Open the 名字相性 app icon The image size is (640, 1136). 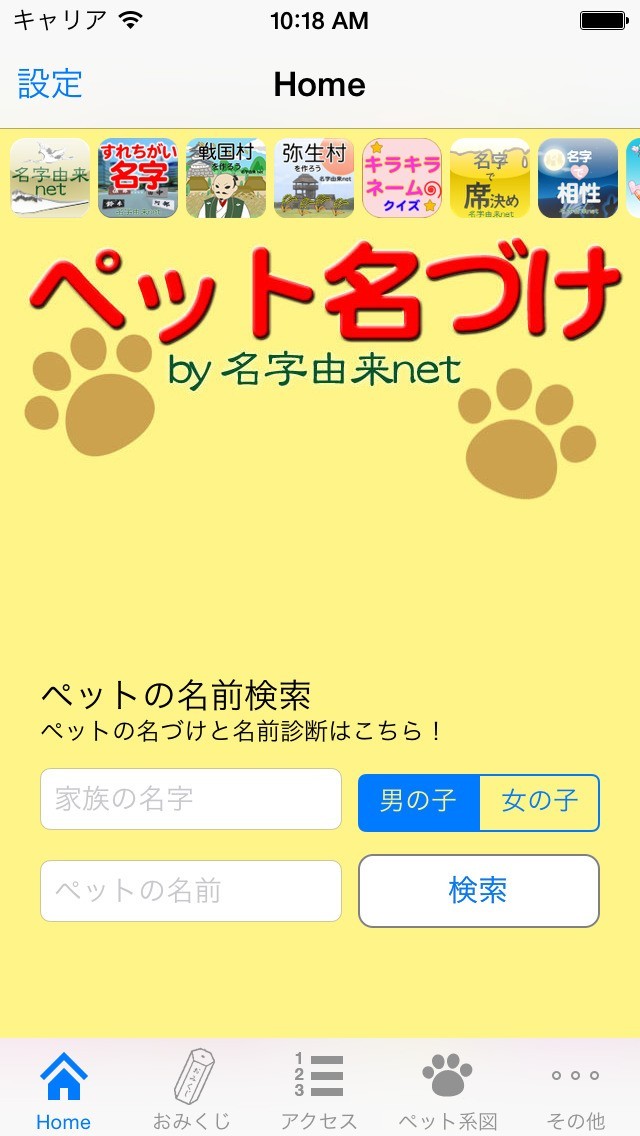click(x=578, y=178)
